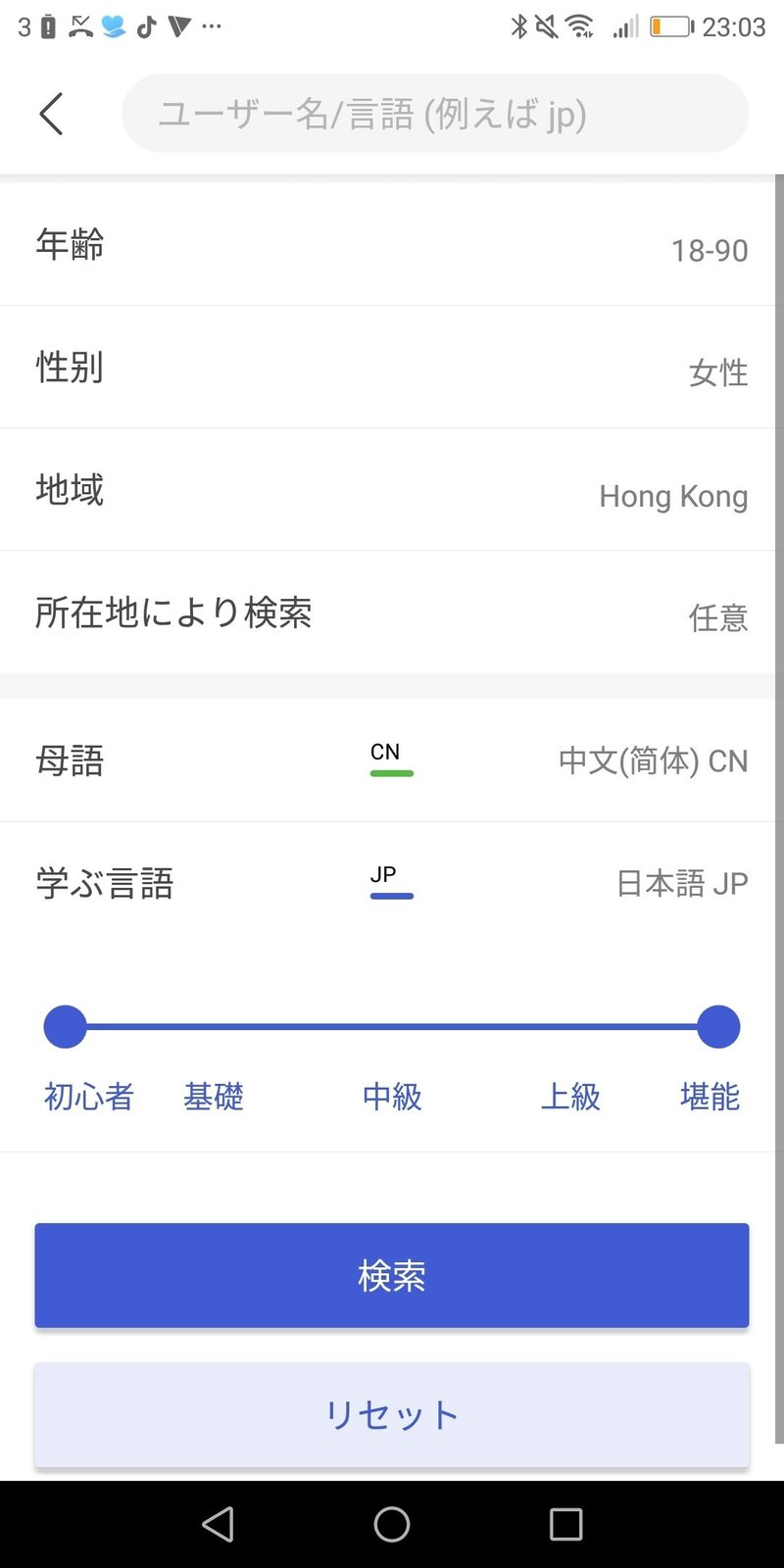
Task: Open the 所在地により検索 location option
Action: pyautogui.click(x=392, y=612)
